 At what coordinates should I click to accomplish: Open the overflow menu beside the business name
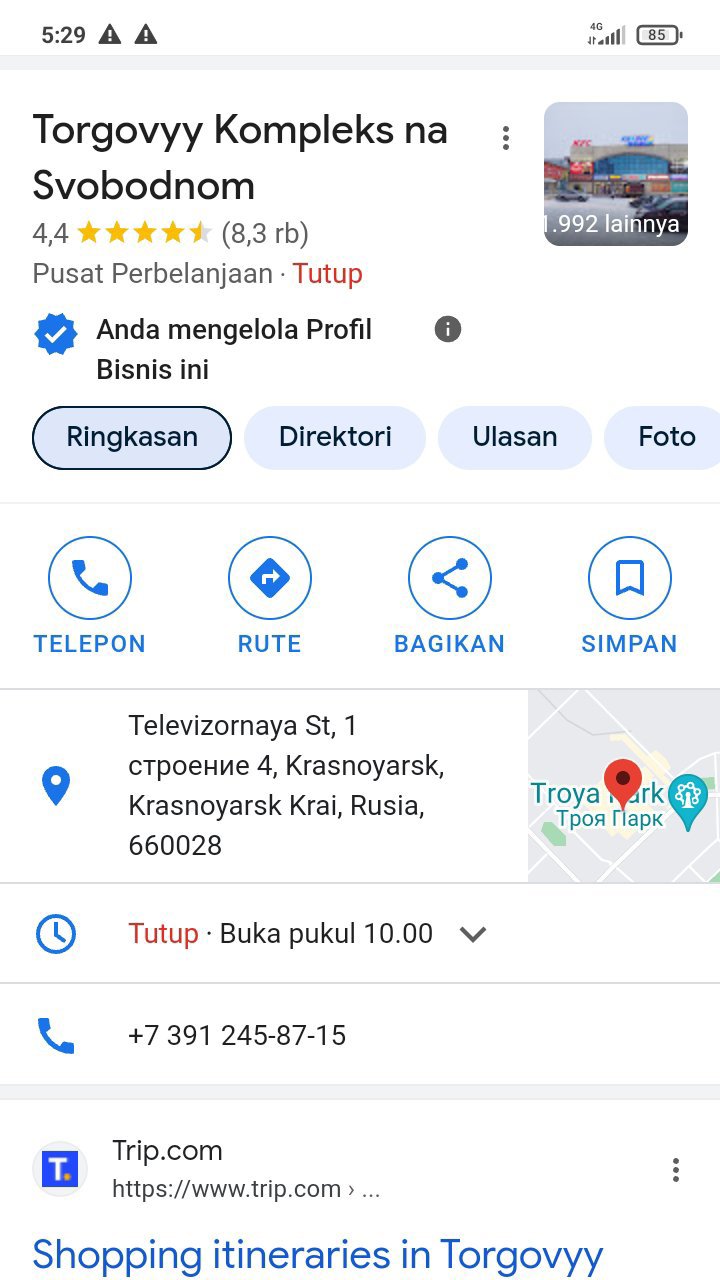pyautogui.click(x=506, y=138)
